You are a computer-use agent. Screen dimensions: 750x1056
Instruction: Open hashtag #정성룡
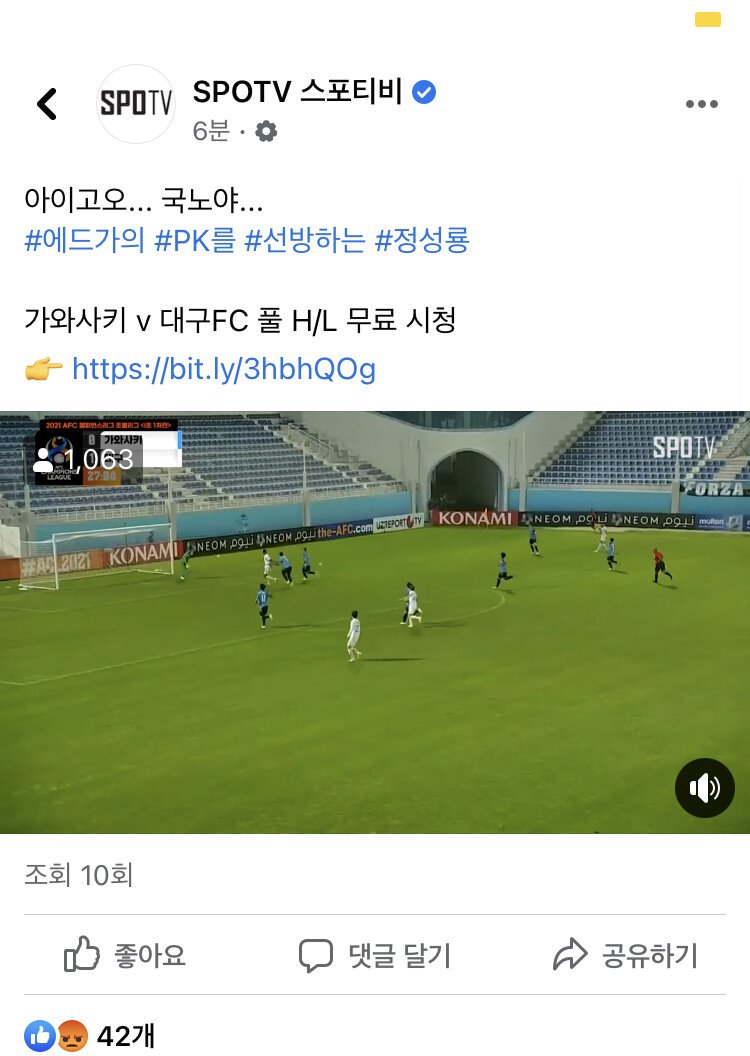(x=422, y=240)
